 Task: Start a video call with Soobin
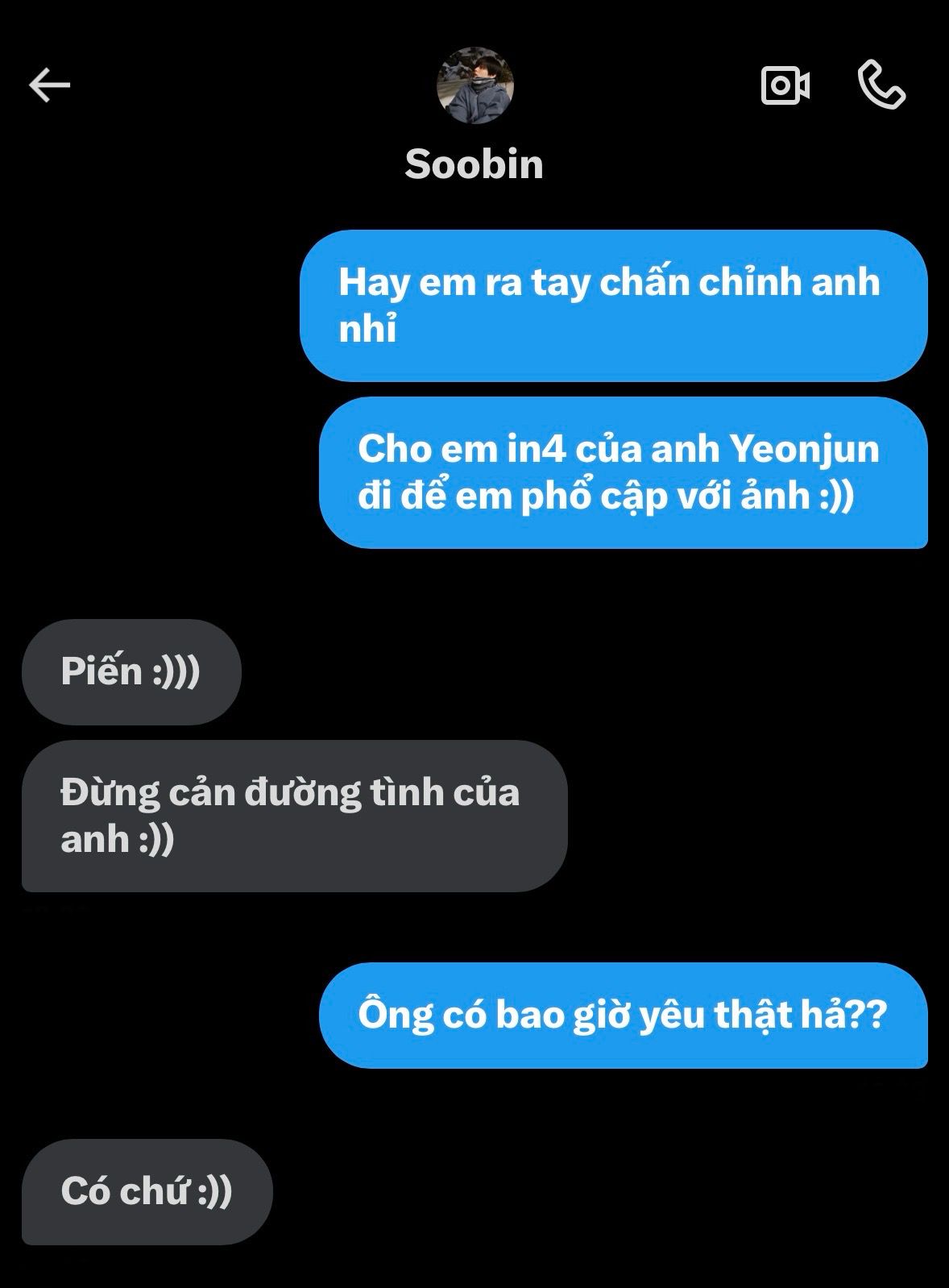click(785, 85)
